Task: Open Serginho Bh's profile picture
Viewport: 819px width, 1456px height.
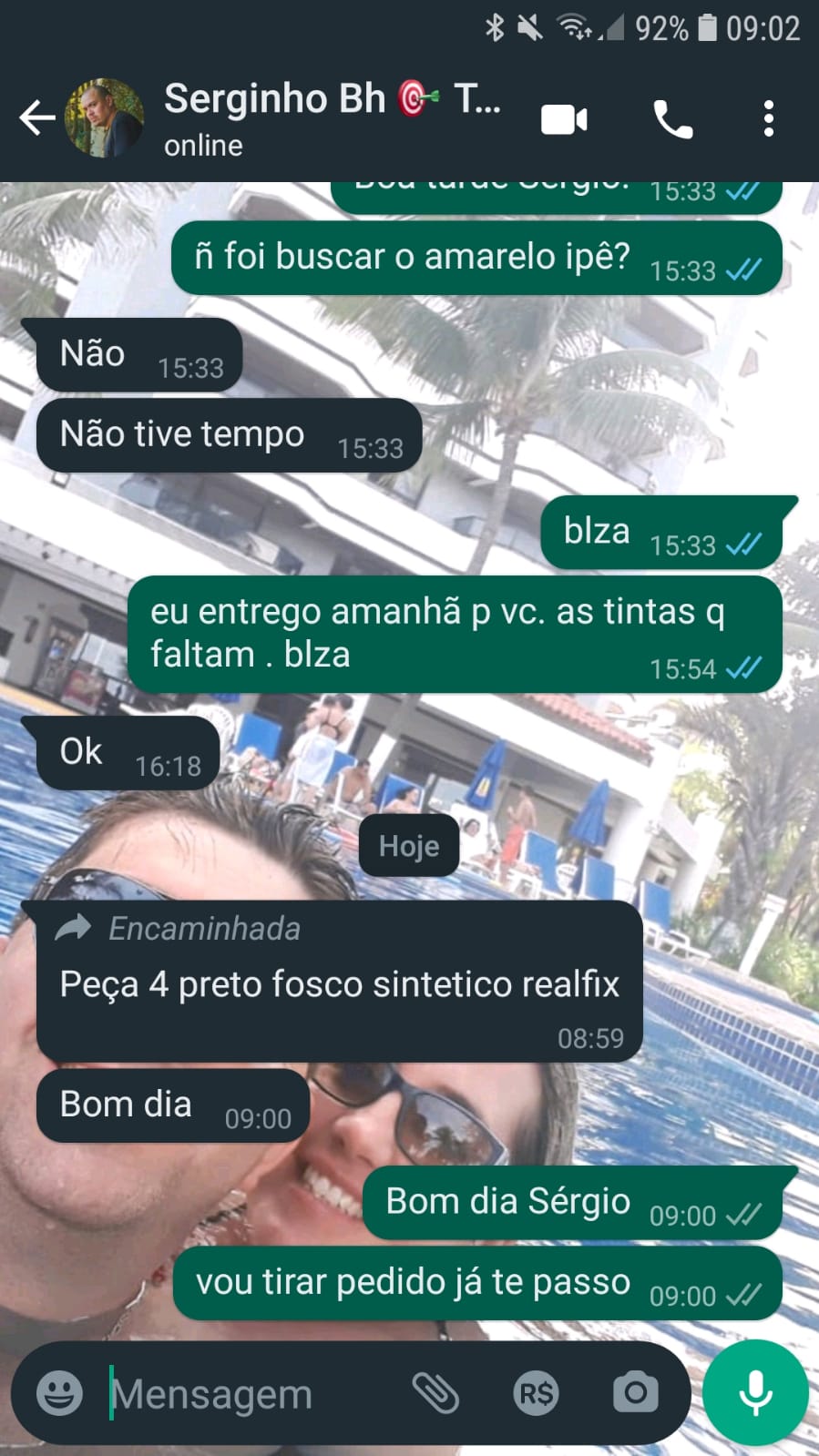Action: [x=104, y=118]
